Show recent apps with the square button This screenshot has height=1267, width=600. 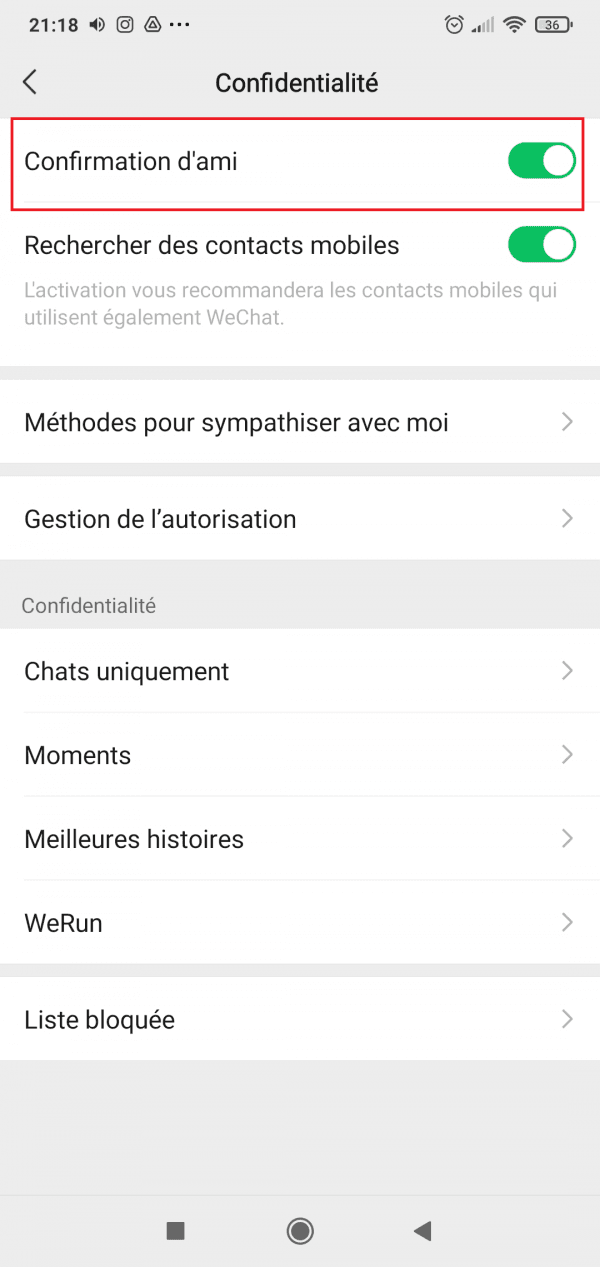point(176,1230)
